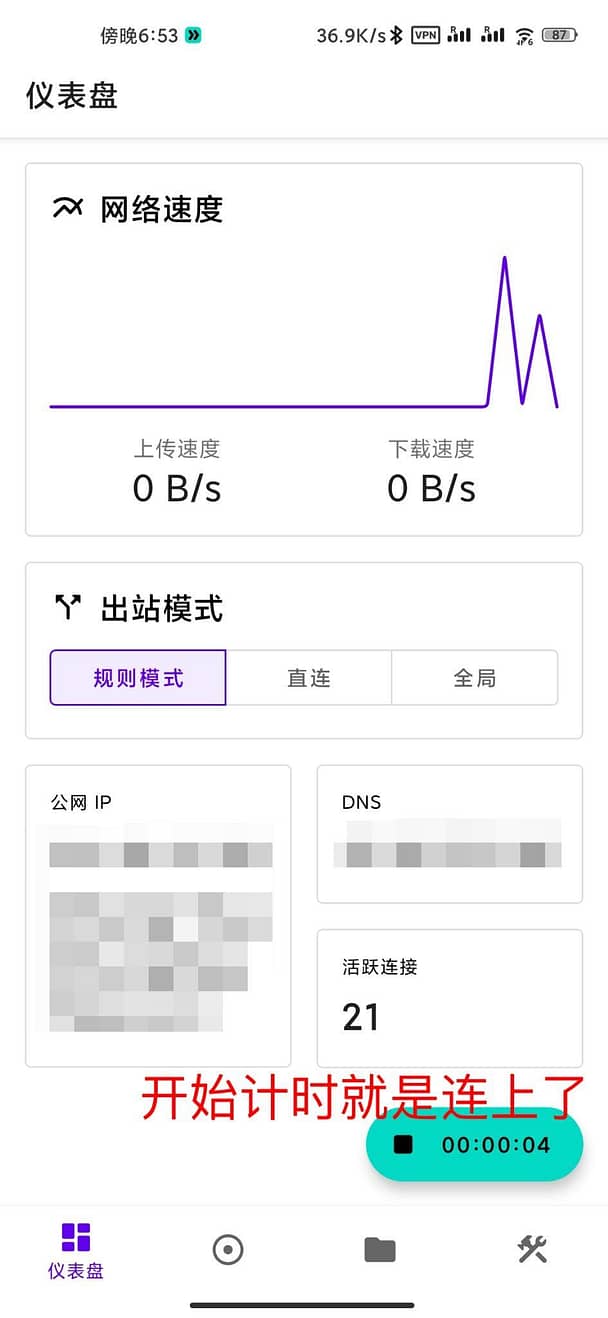The height and width of the screenshot is (1318, 608).
Task: Select the 规则模式 outbound mode
Action: [138, 678]
